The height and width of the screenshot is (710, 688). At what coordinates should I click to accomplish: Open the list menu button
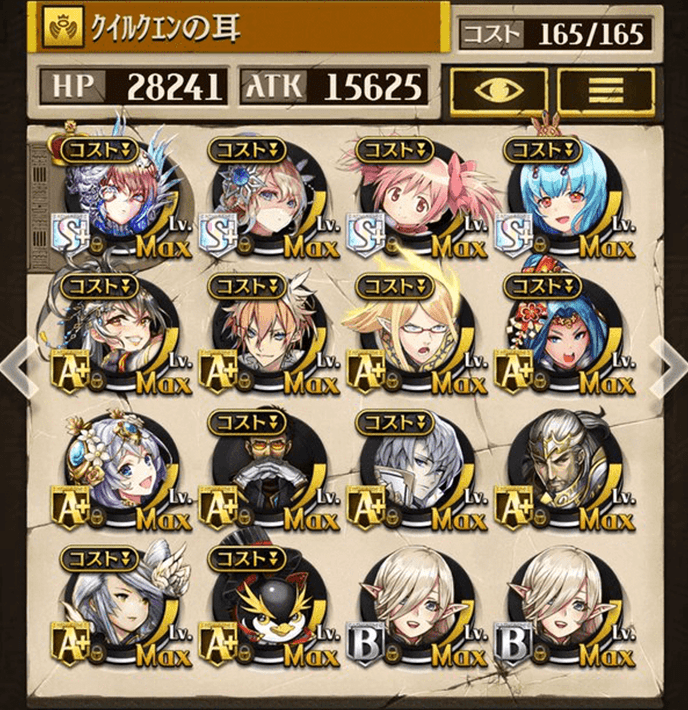[604, 88]
